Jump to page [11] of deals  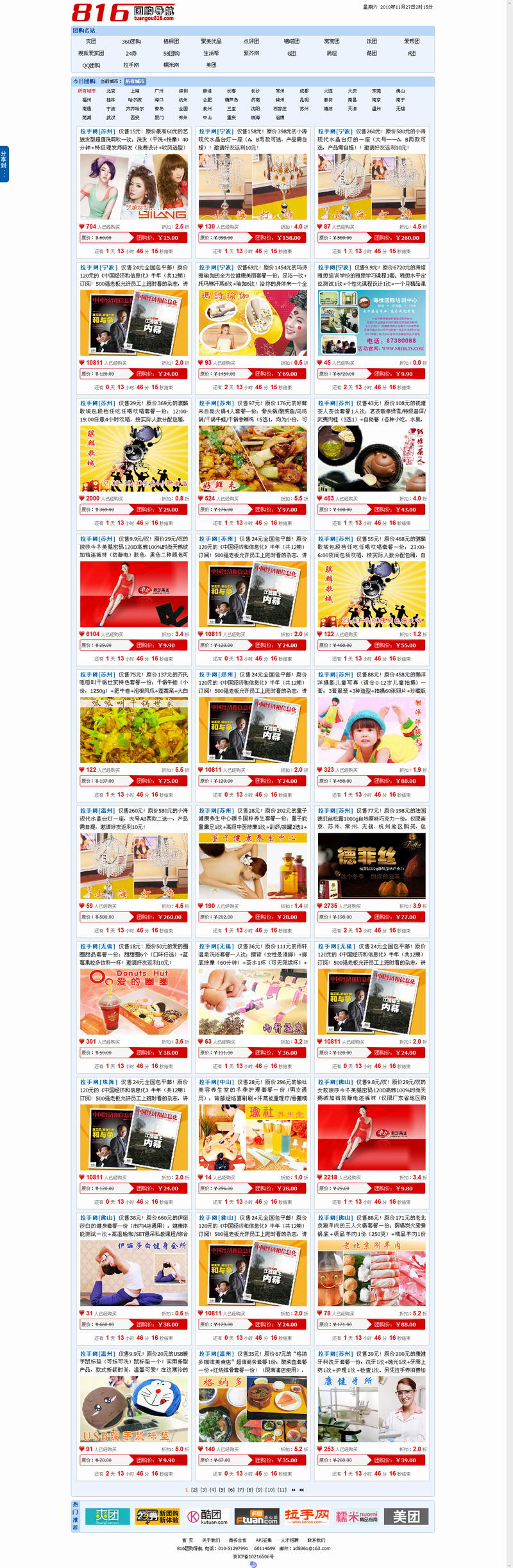[x=282, y=1490]
